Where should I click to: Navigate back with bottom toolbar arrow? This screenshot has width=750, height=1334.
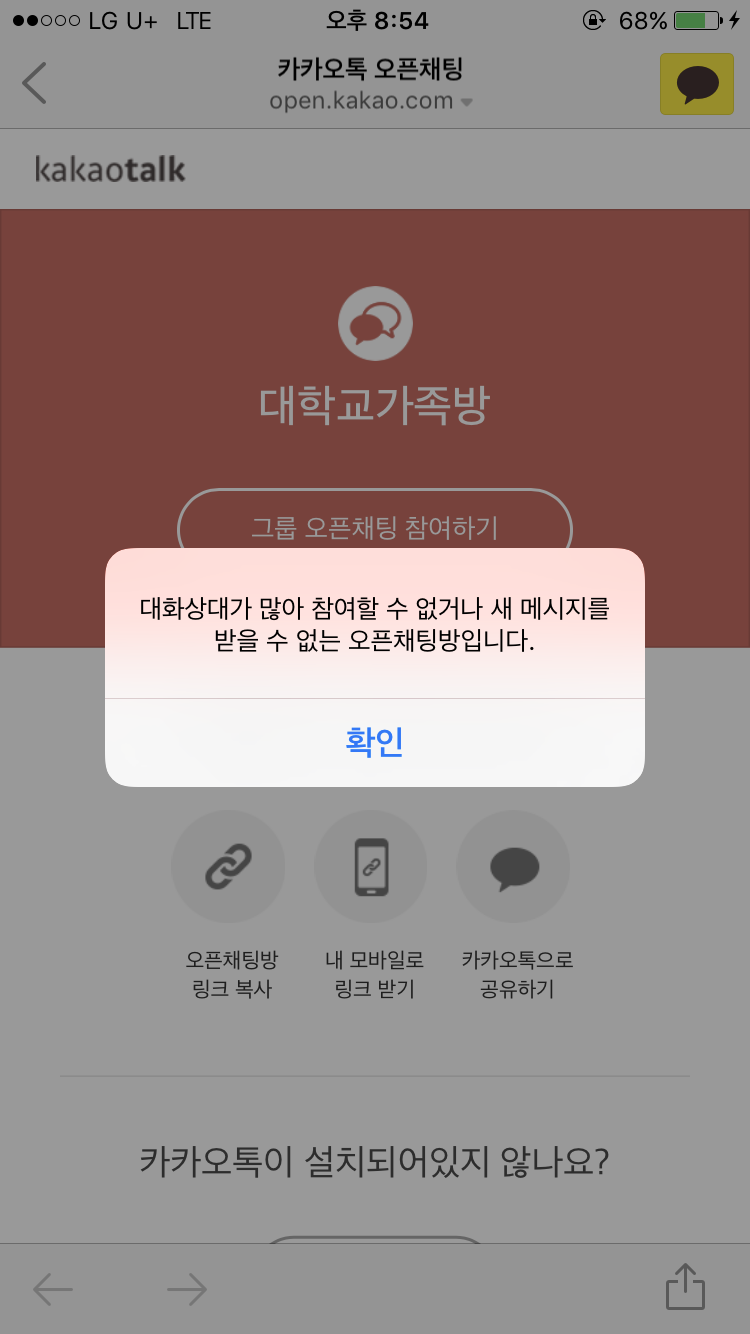[x=53, y=1290]
